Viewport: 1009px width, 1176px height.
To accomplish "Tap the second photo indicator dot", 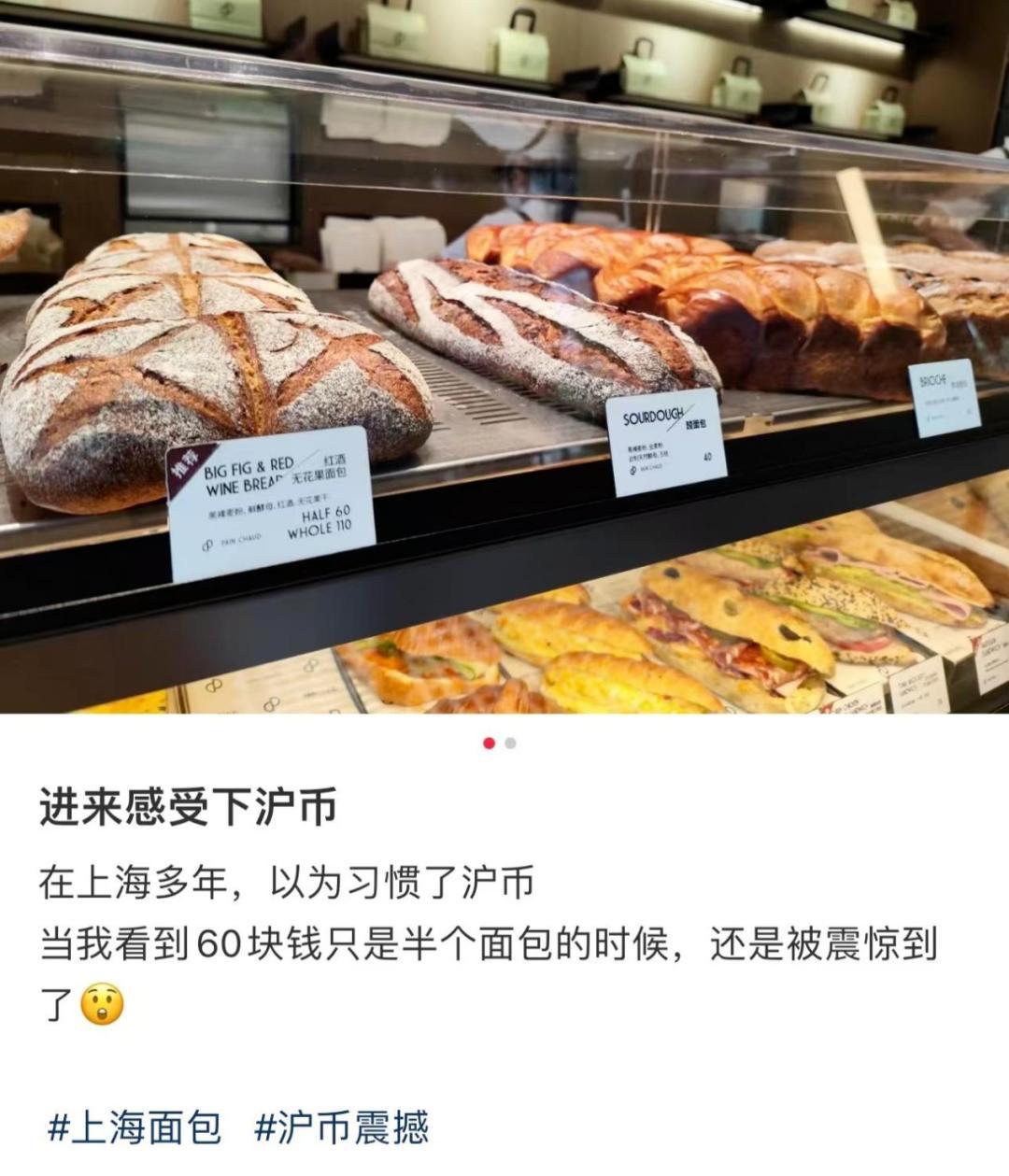I will [x=510, y=744].
